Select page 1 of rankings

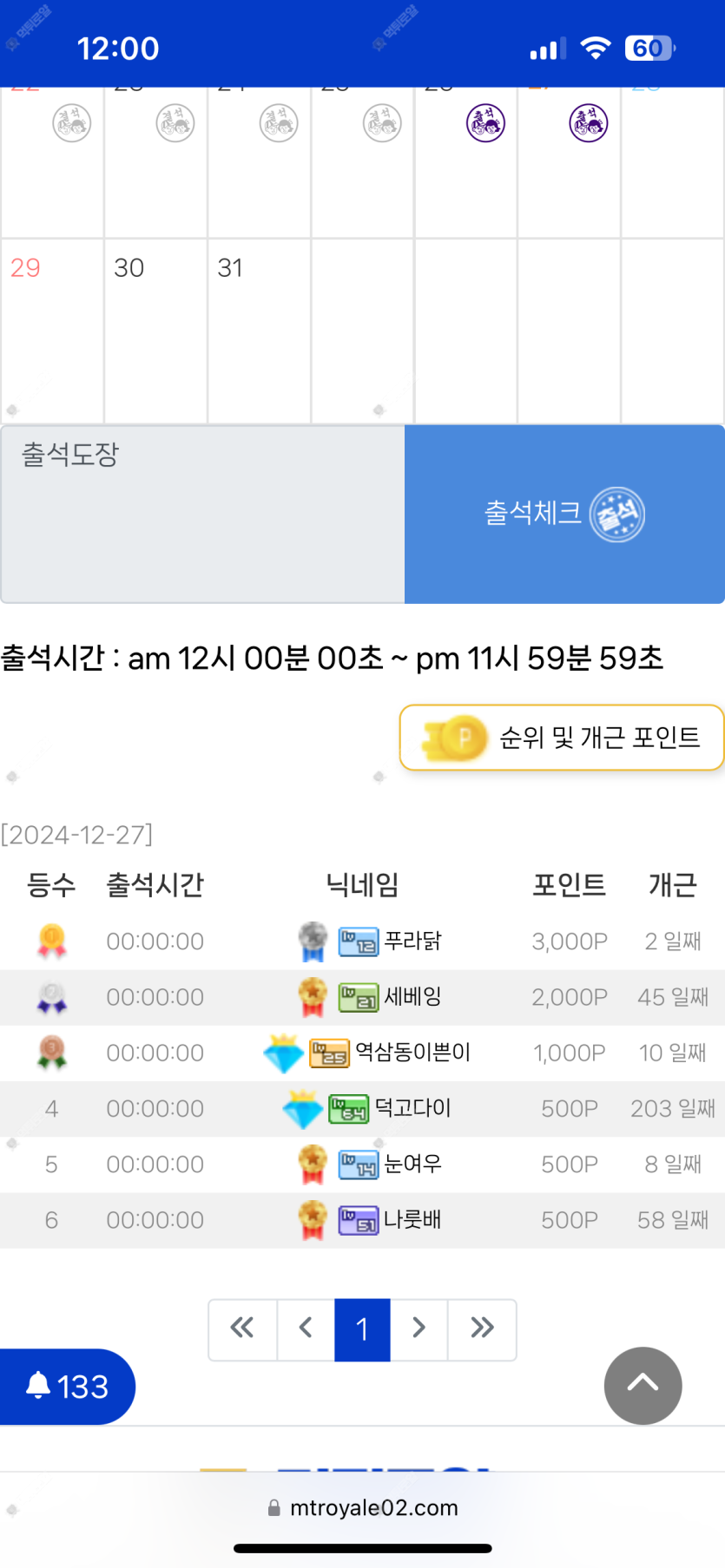point(362,1329)
